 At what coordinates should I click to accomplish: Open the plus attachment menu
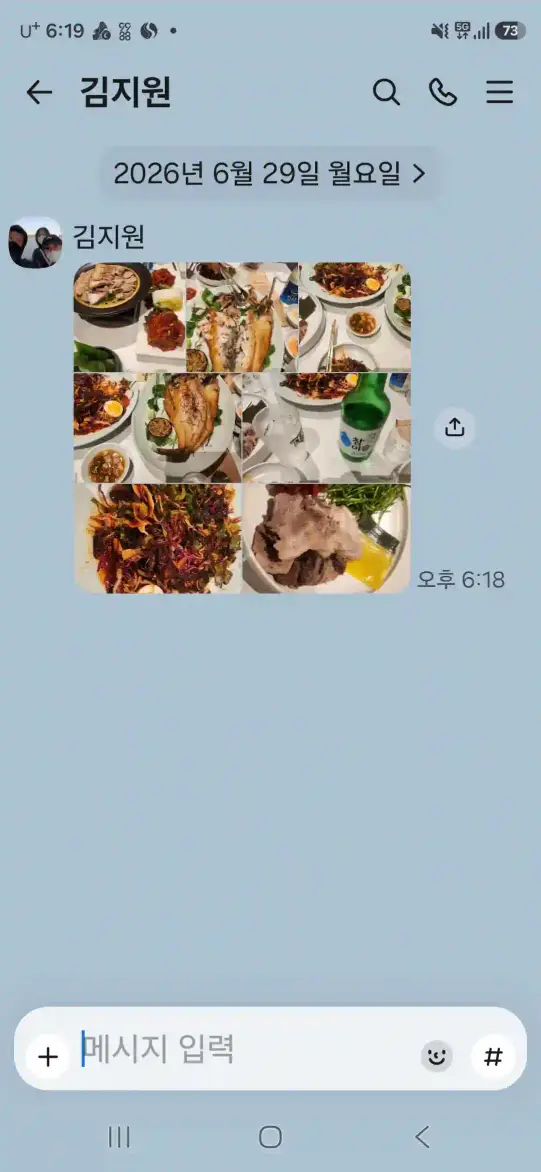point(48,1057)
